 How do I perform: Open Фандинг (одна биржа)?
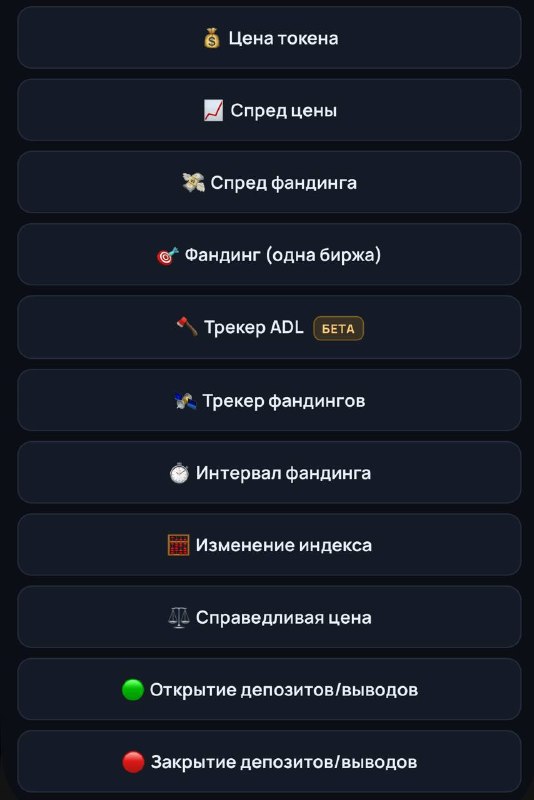[x=269, y=255]
